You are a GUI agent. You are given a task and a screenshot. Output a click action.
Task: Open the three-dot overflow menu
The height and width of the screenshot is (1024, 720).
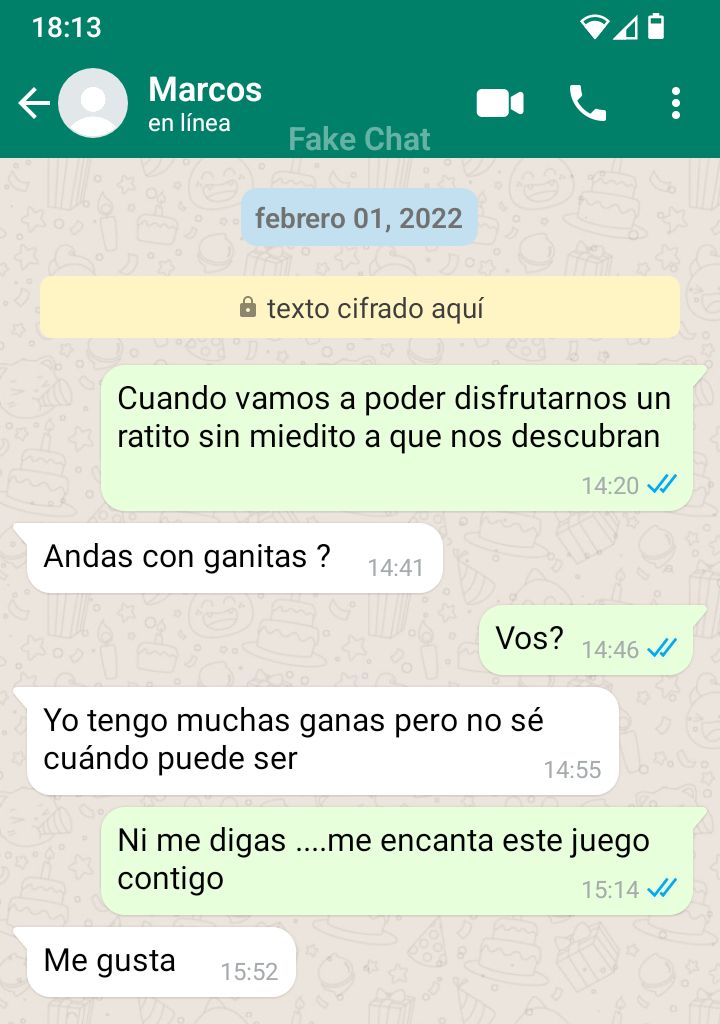[x=676, y=103]
